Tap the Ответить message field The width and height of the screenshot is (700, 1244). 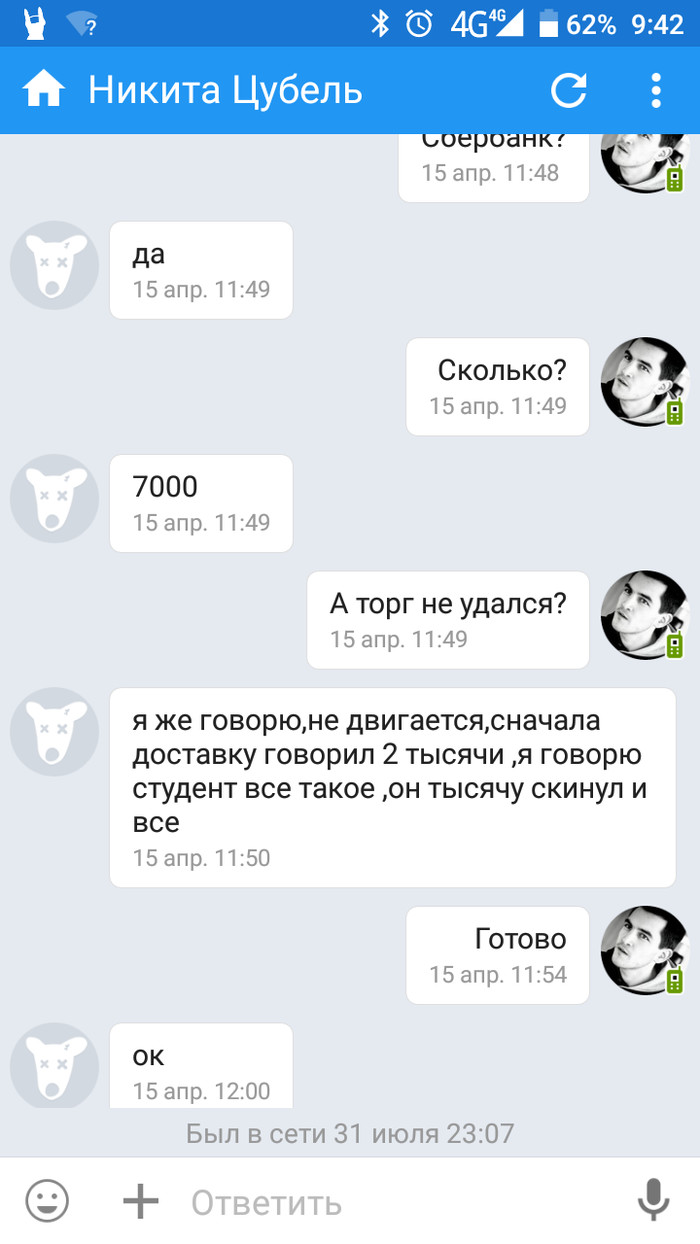400,1202
